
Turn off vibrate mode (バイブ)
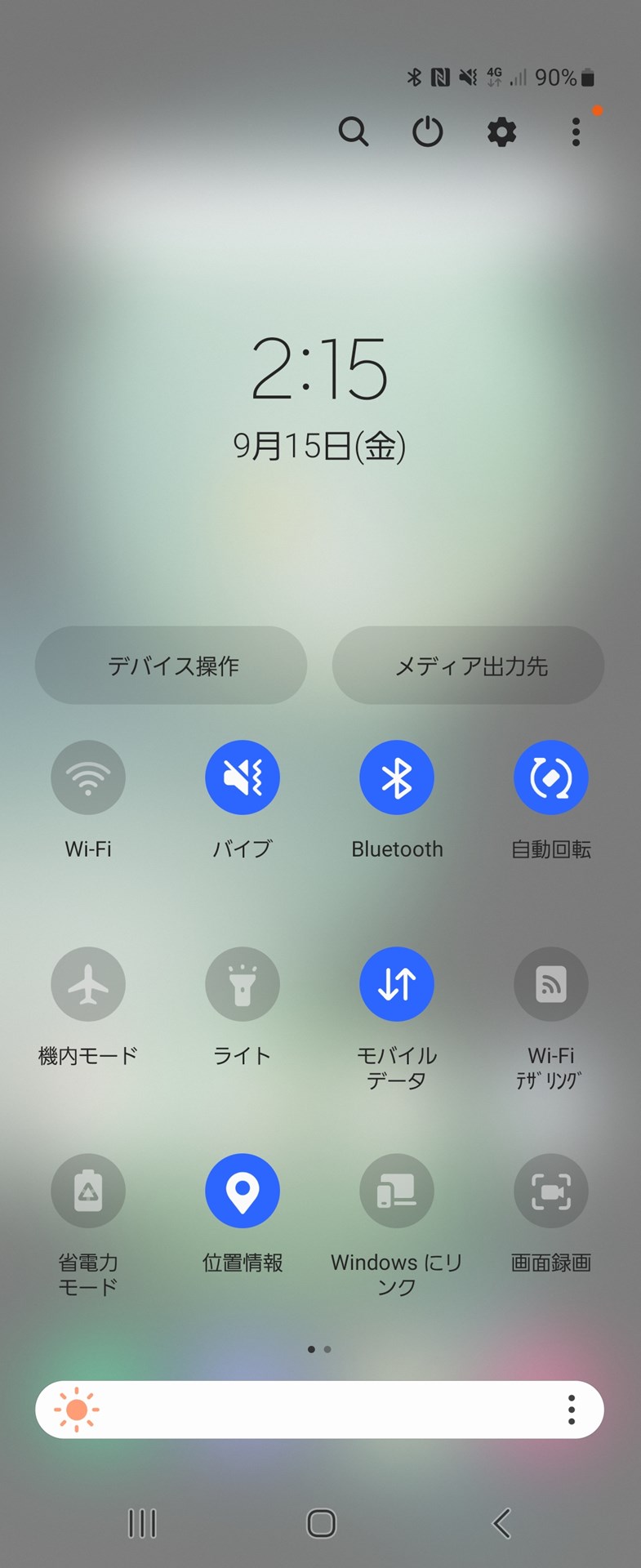click(243, 777)
